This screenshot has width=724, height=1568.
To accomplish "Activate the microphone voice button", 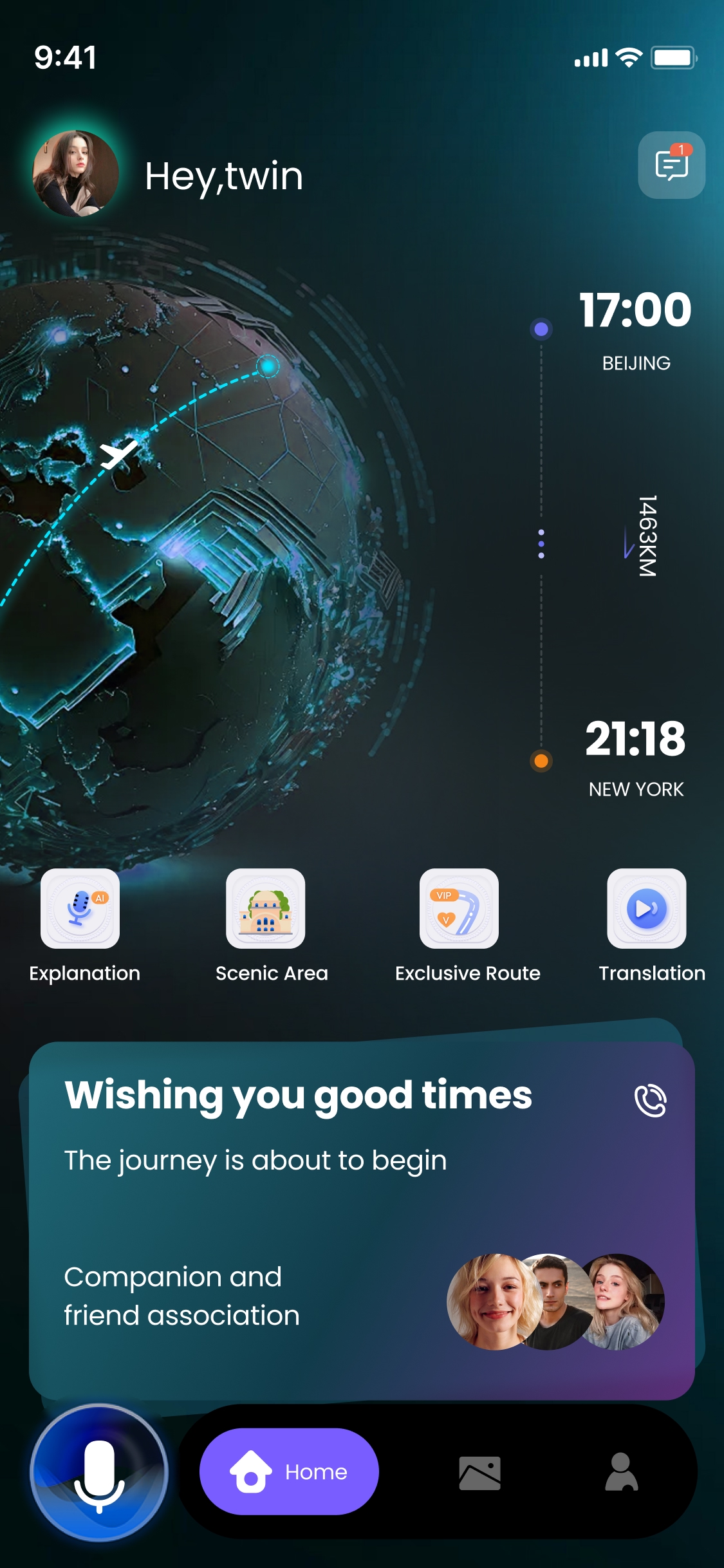I will (x=99, y=1473).
